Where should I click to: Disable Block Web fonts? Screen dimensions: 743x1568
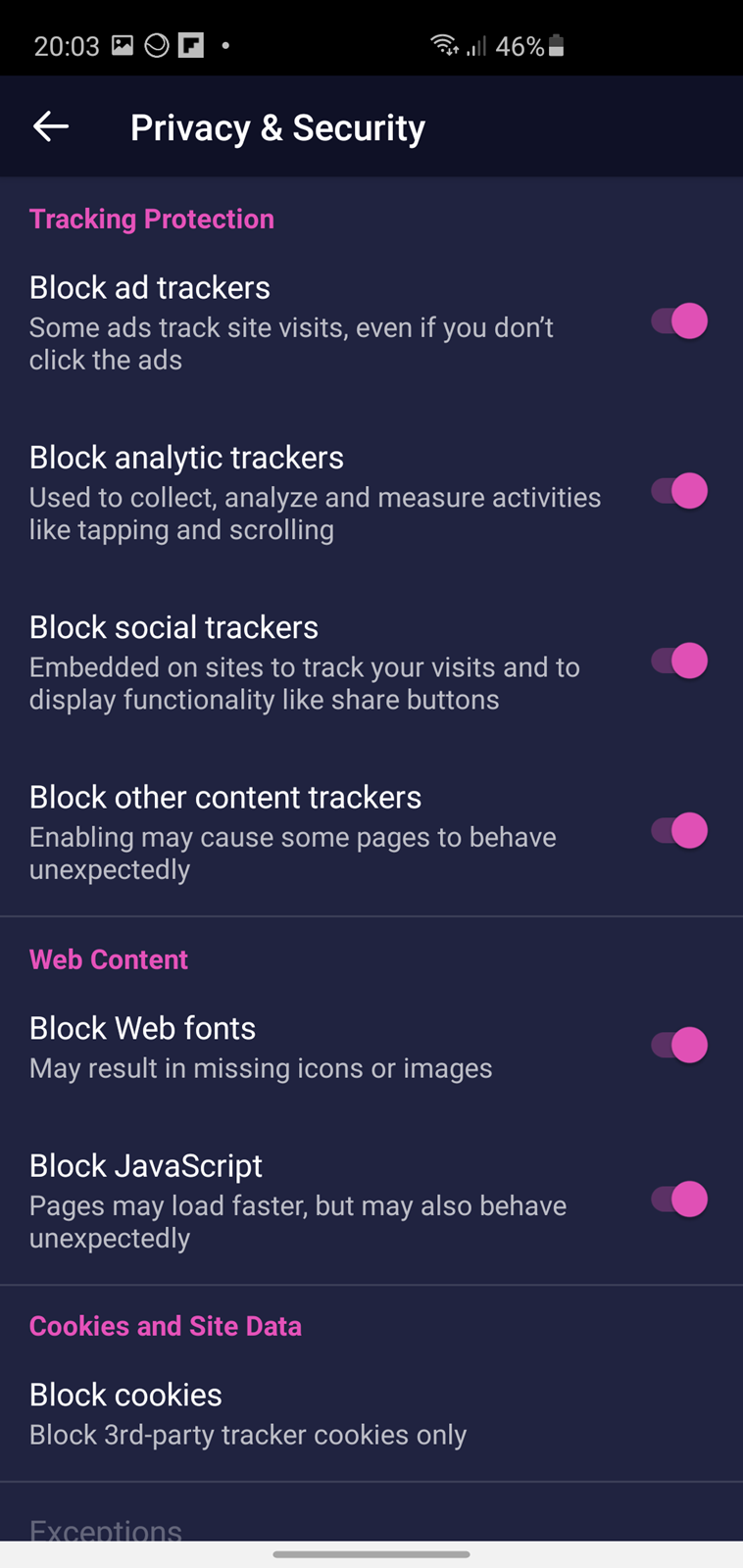tap(679, 1046)
